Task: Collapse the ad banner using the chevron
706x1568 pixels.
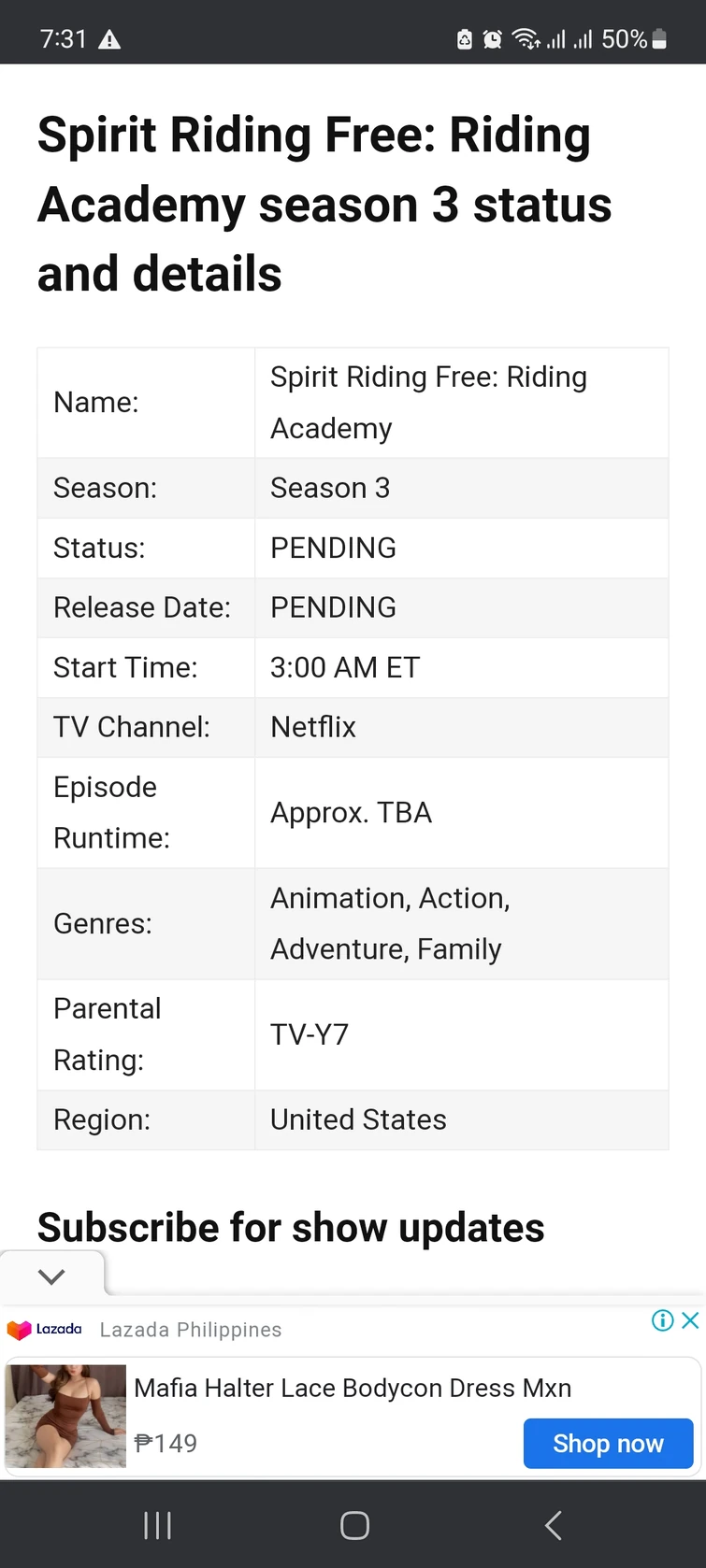Action: pyautogui.click(x=52, y=1275)
